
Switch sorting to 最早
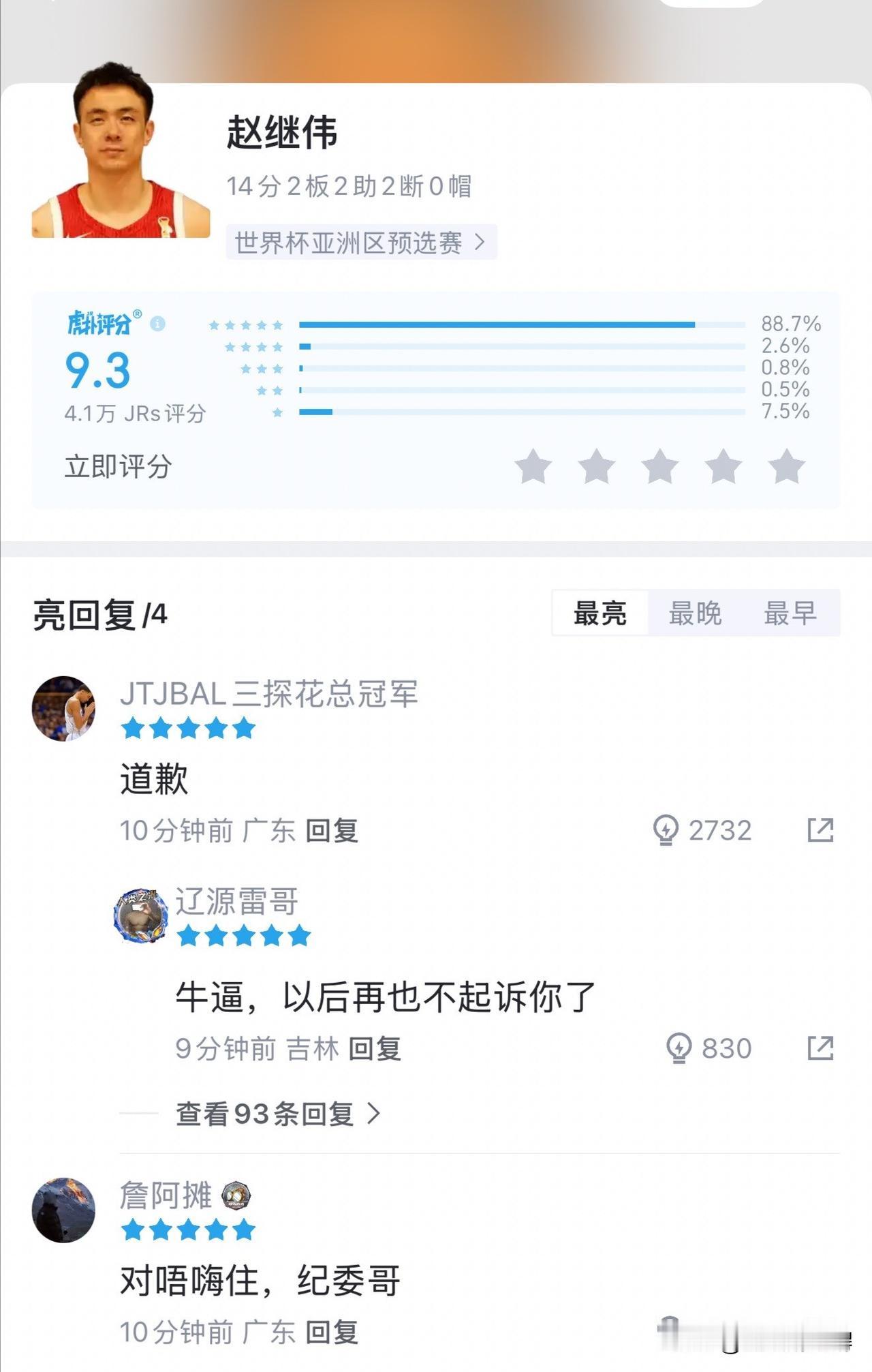point(791,613)
